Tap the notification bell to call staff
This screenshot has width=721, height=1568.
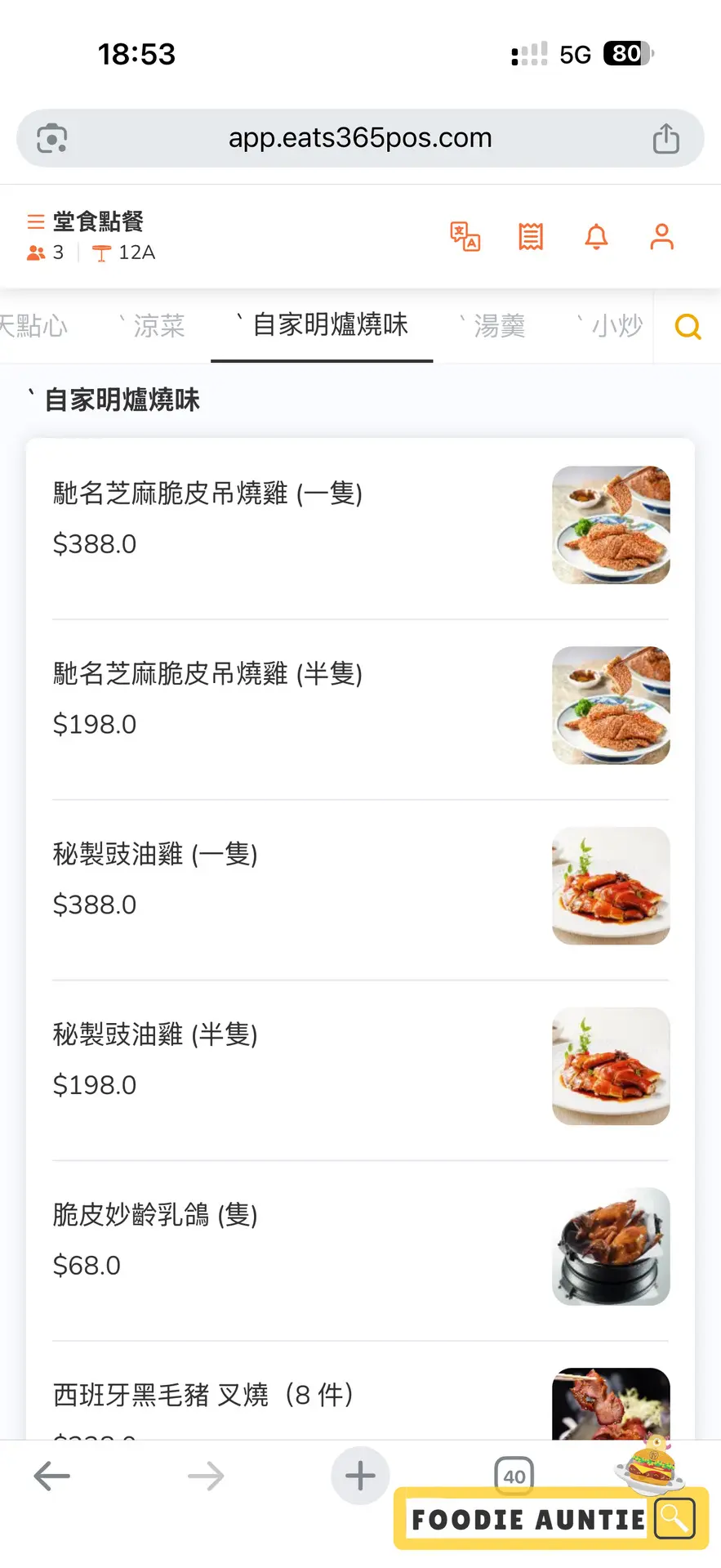click(x=596, y=237)
